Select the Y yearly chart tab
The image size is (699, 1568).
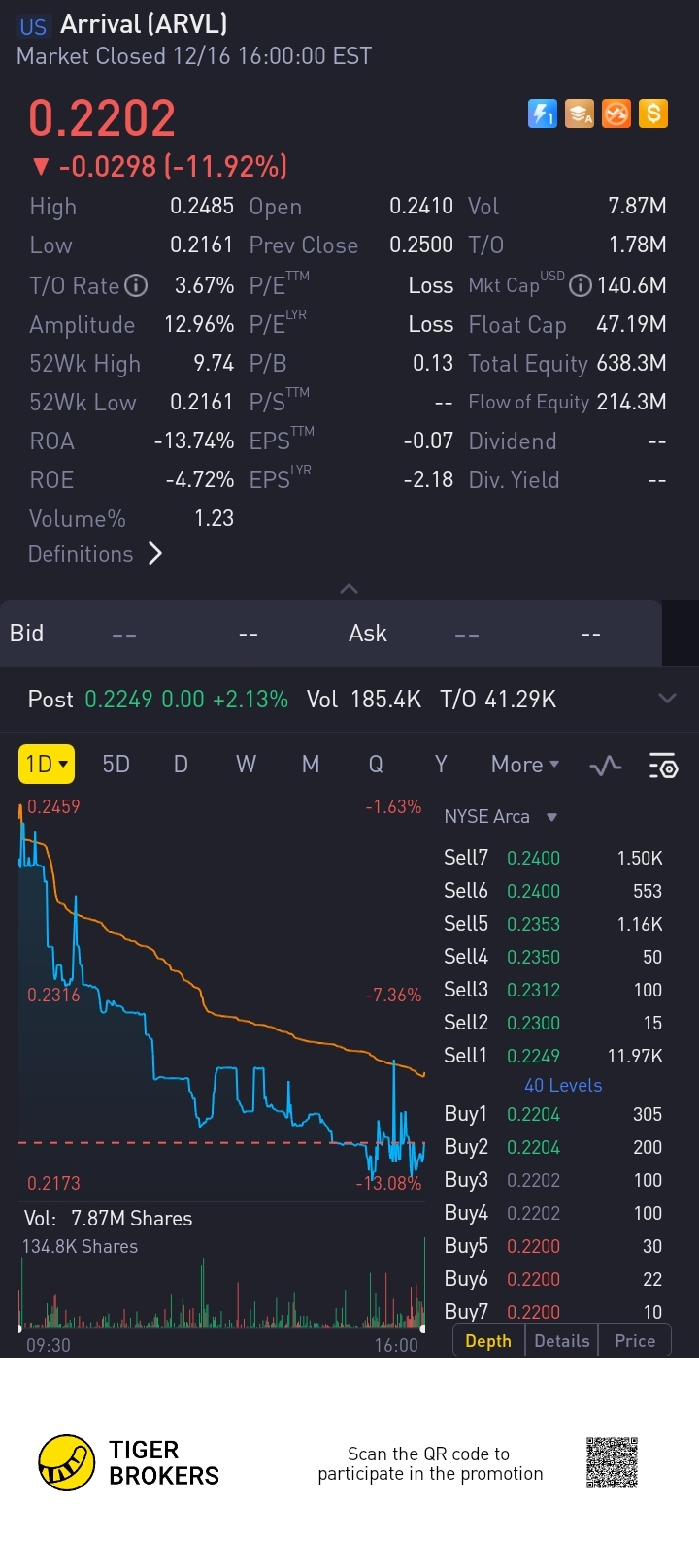pos(441,765)
